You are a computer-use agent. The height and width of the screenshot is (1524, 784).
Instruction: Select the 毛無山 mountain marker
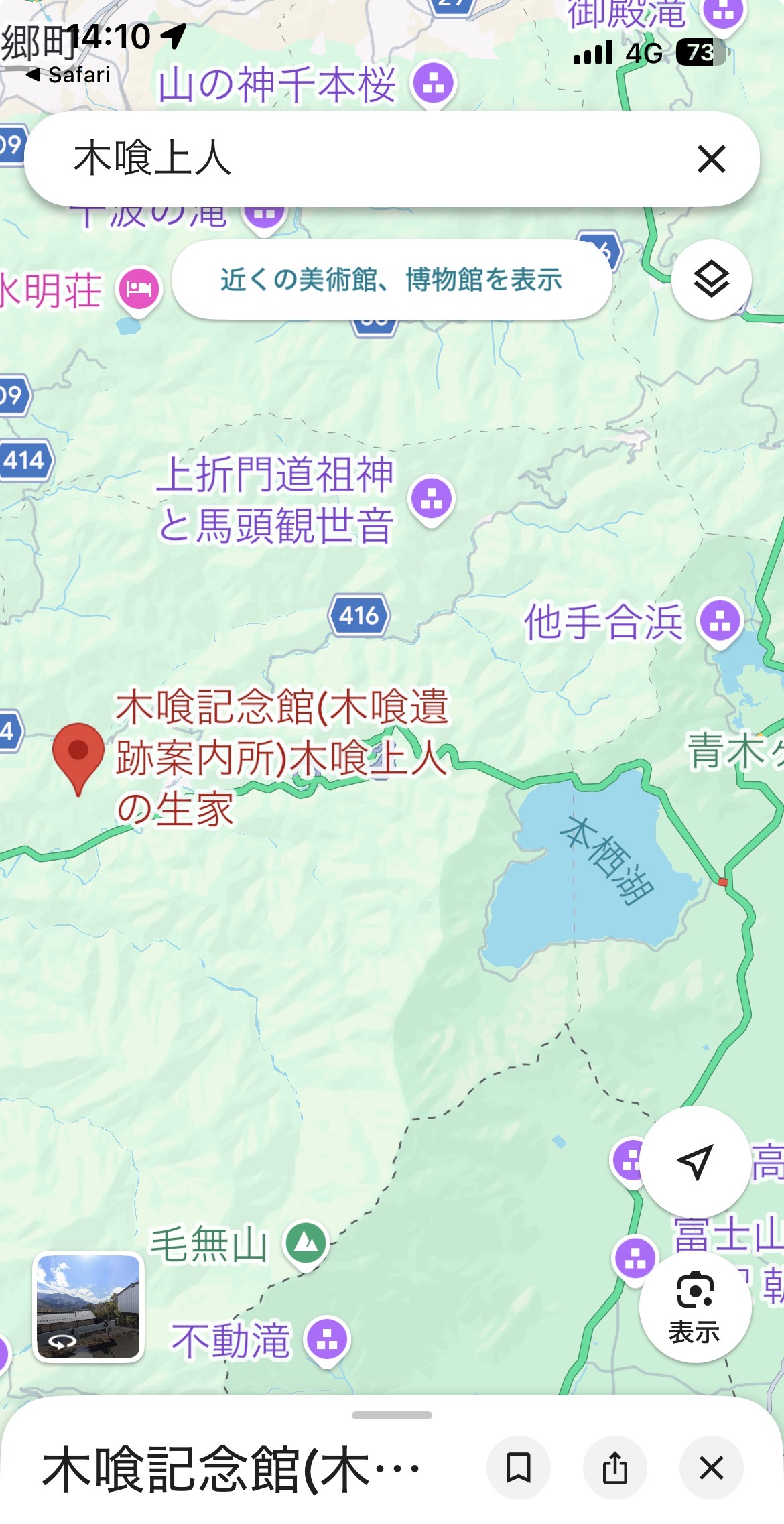[307, 1243]
